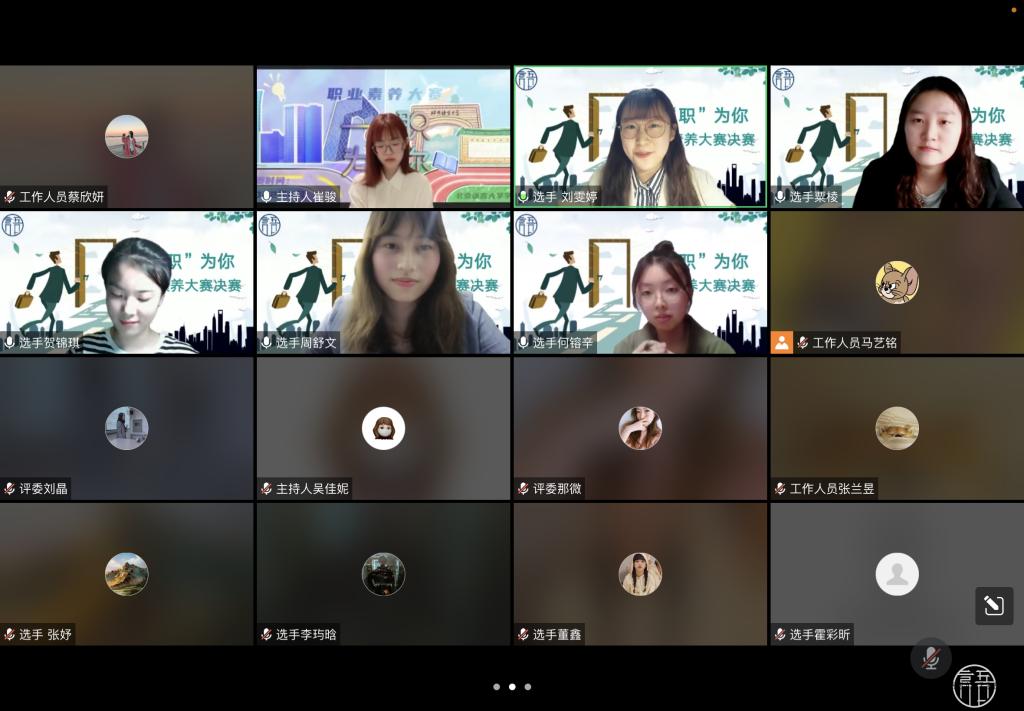Screen dimensions: 1024x711
Task: Select the video tile of 选手粟棱
Action: [896, 136]
